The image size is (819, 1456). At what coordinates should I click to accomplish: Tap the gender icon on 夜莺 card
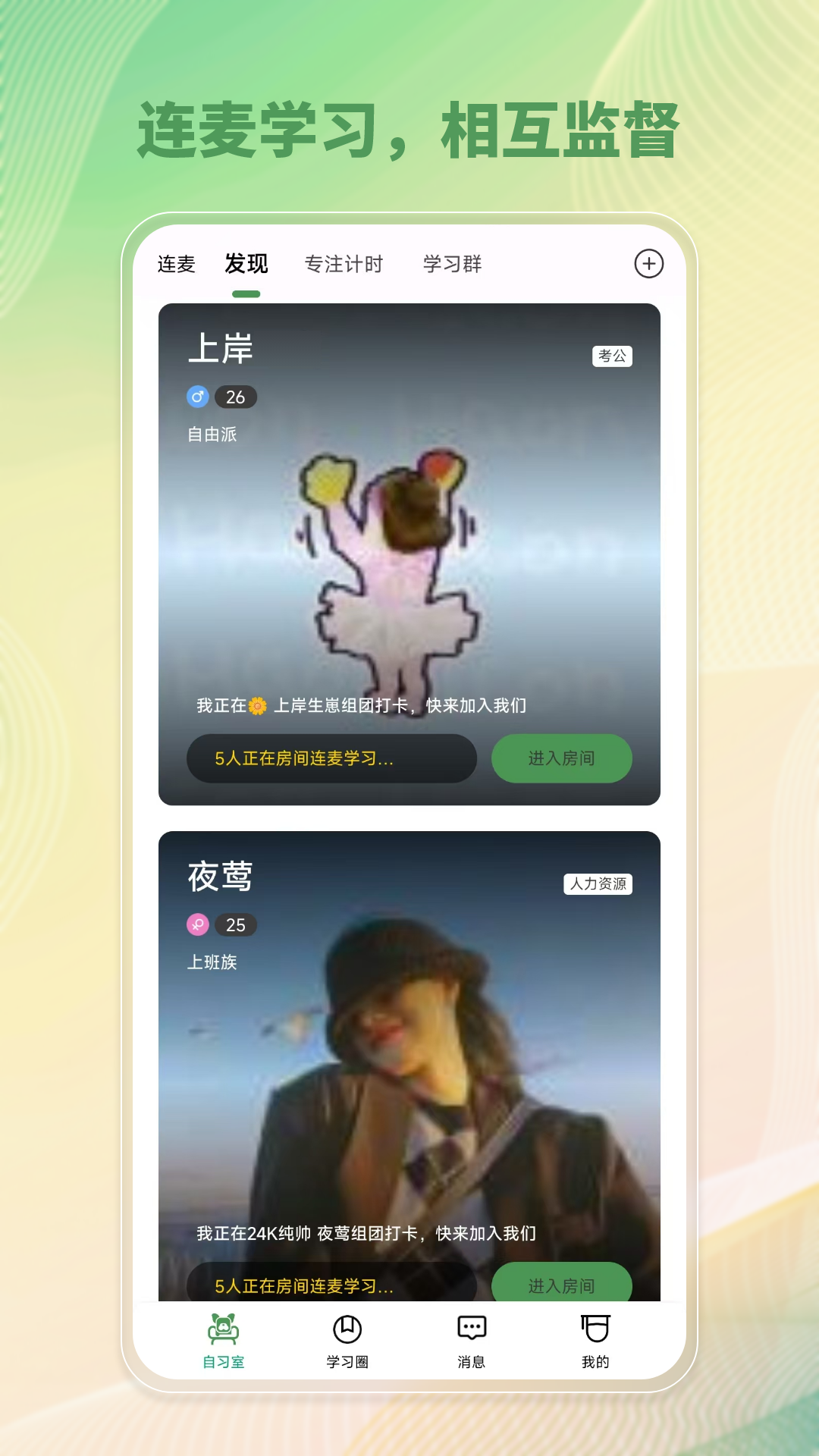(x=199, y=925)
